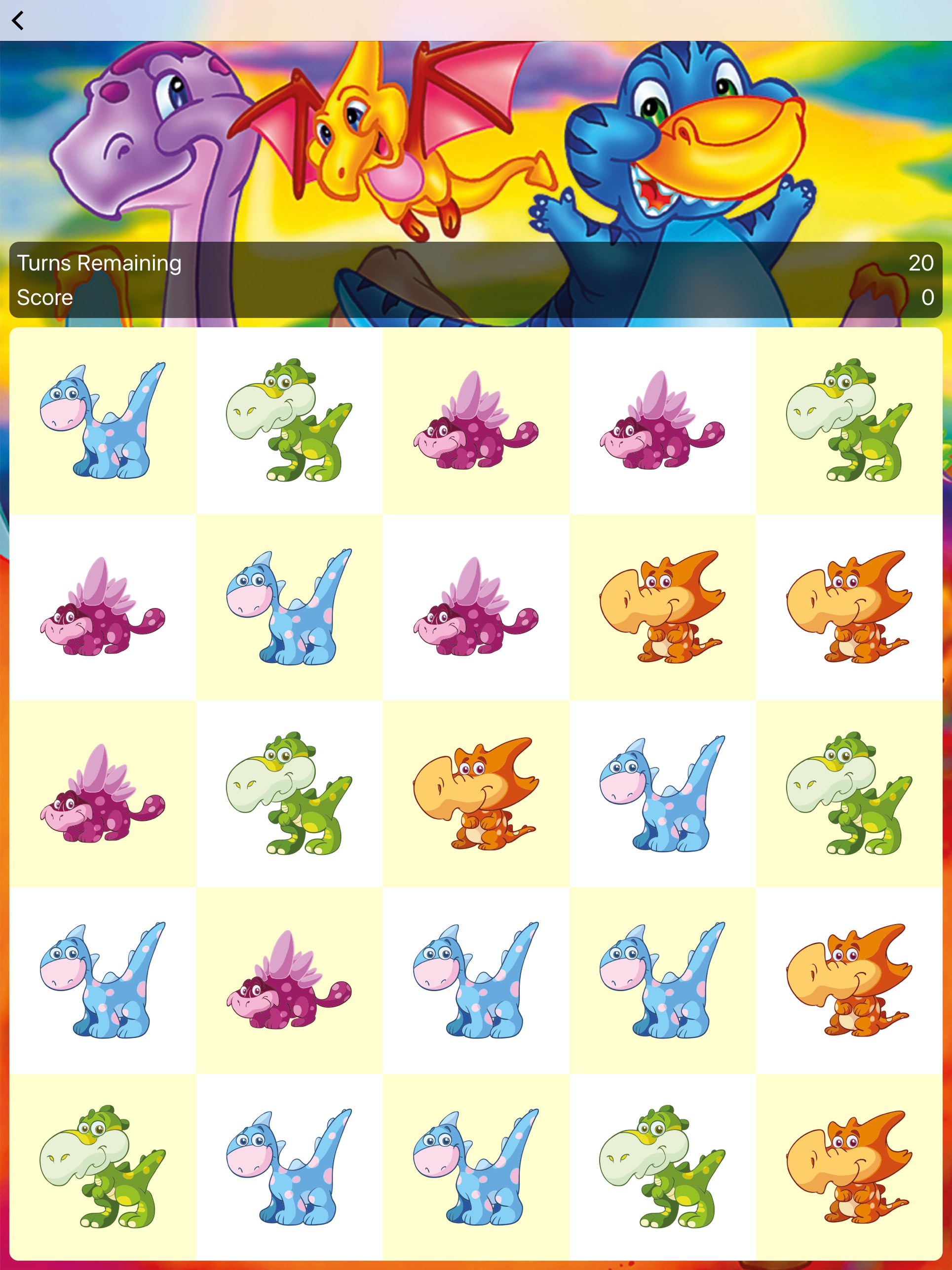
Task: Select the only orange dinosaur in the fourth row
Action: pos(849,980)
